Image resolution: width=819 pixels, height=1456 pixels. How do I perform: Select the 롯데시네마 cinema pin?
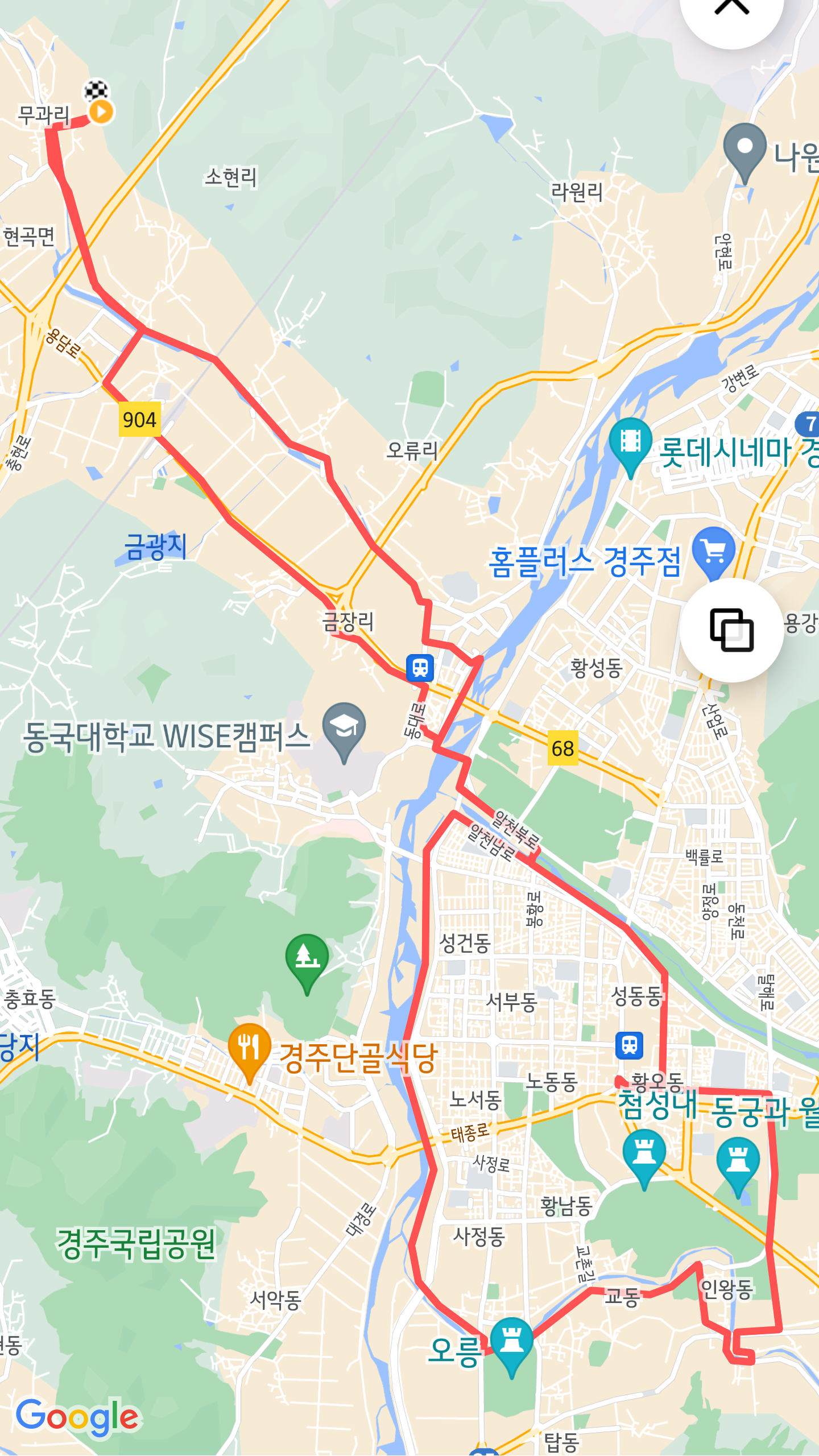pyautogui.click(x=630, y=442)
